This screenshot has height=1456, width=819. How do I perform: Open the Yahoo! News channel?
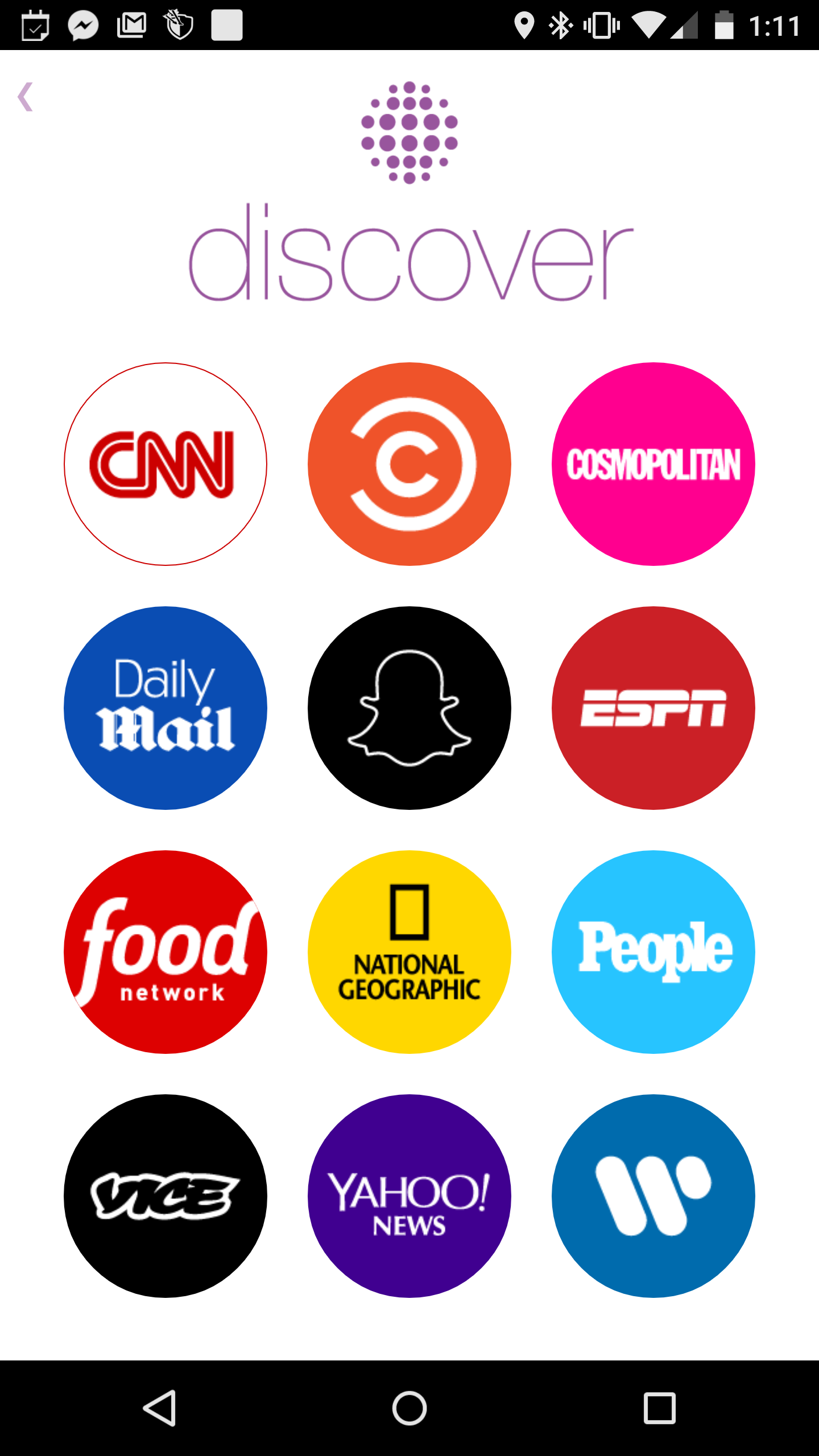pyautogui.click(x=409, y=1196)
